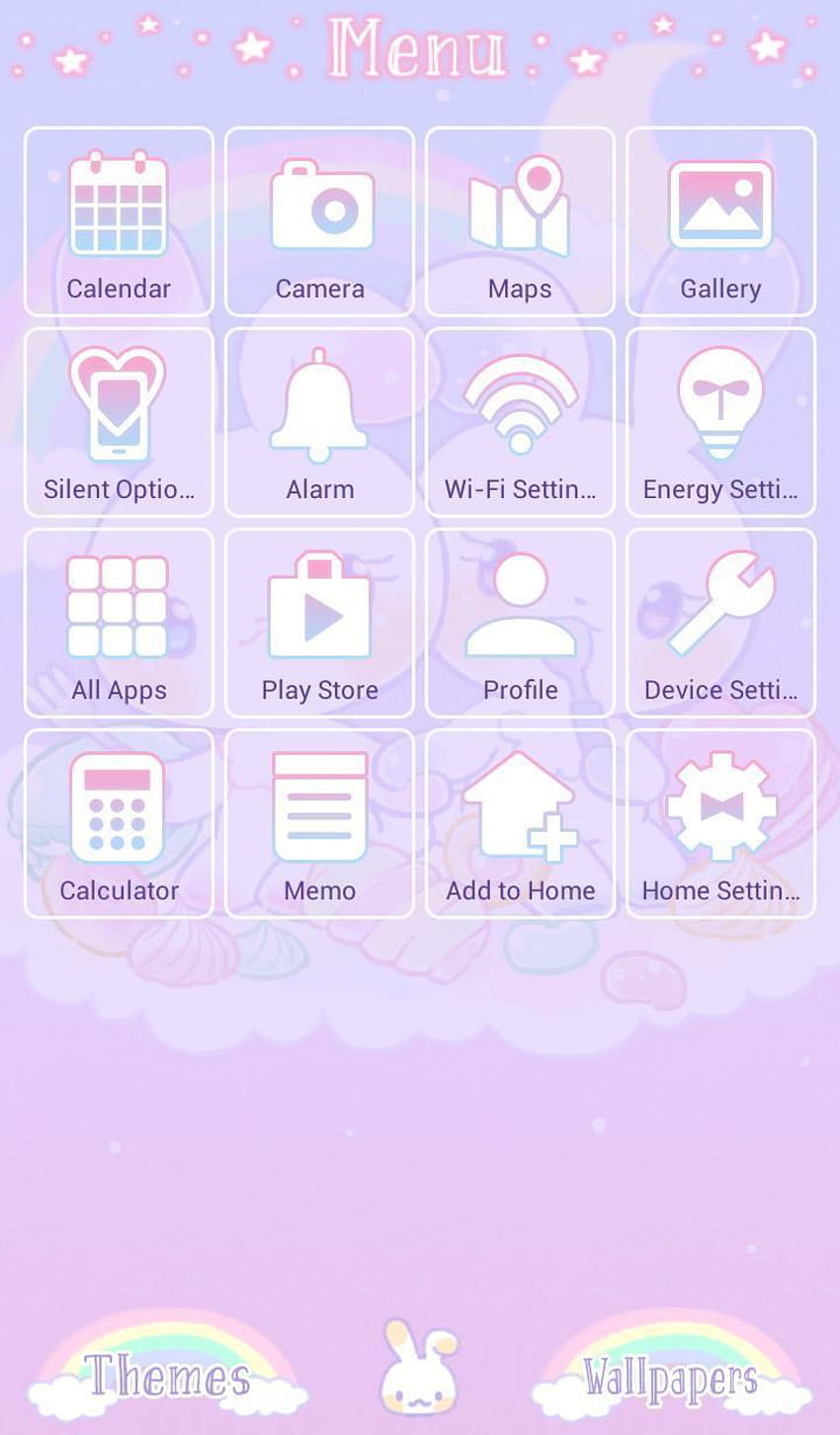The width and height of the screenshot is (840, 1435).
Task: Open the Gallery
Action: click(x=720, y=221)
